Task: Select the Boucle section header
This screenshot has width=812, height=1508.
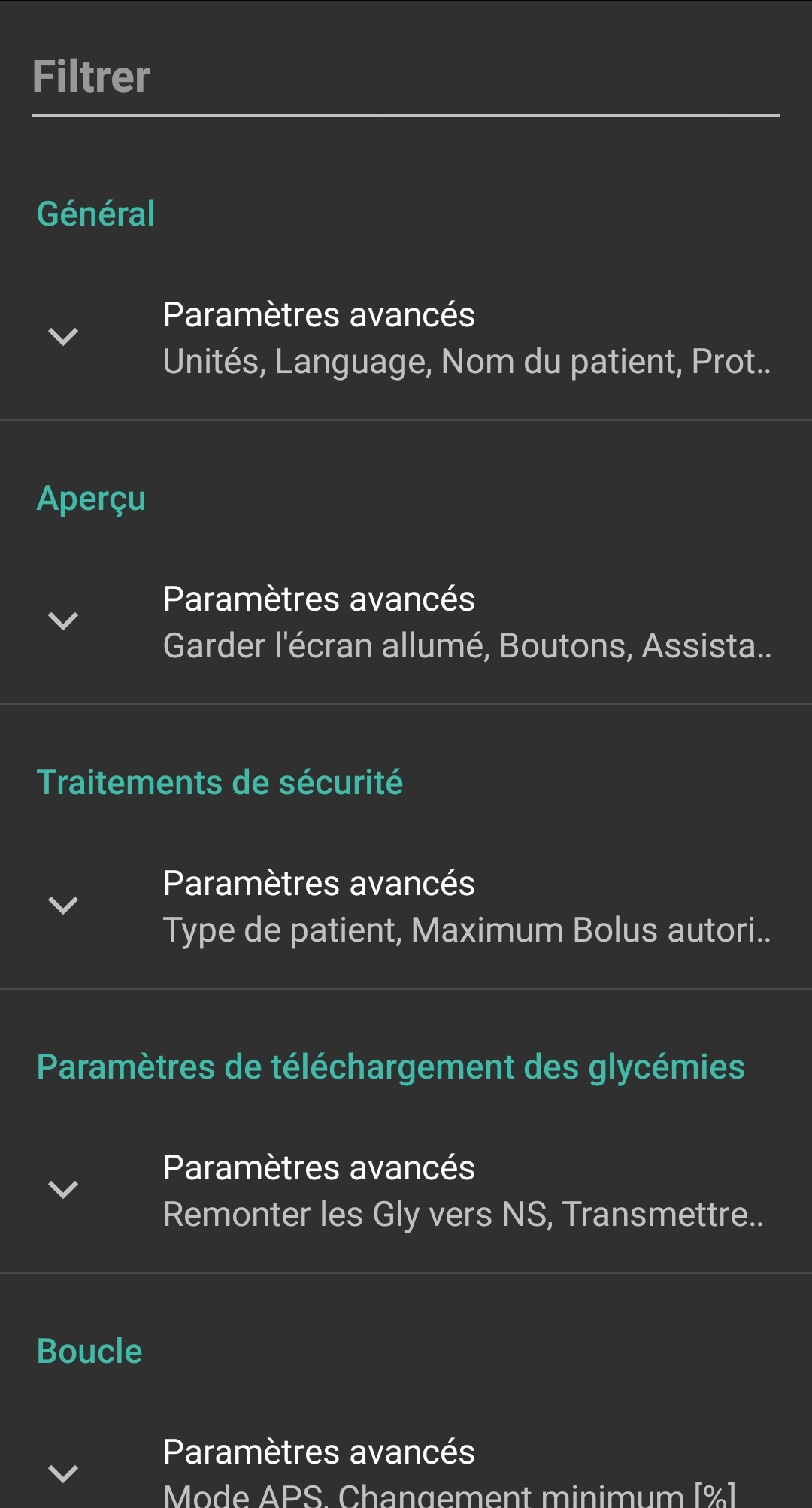Action: (89, 1350)
